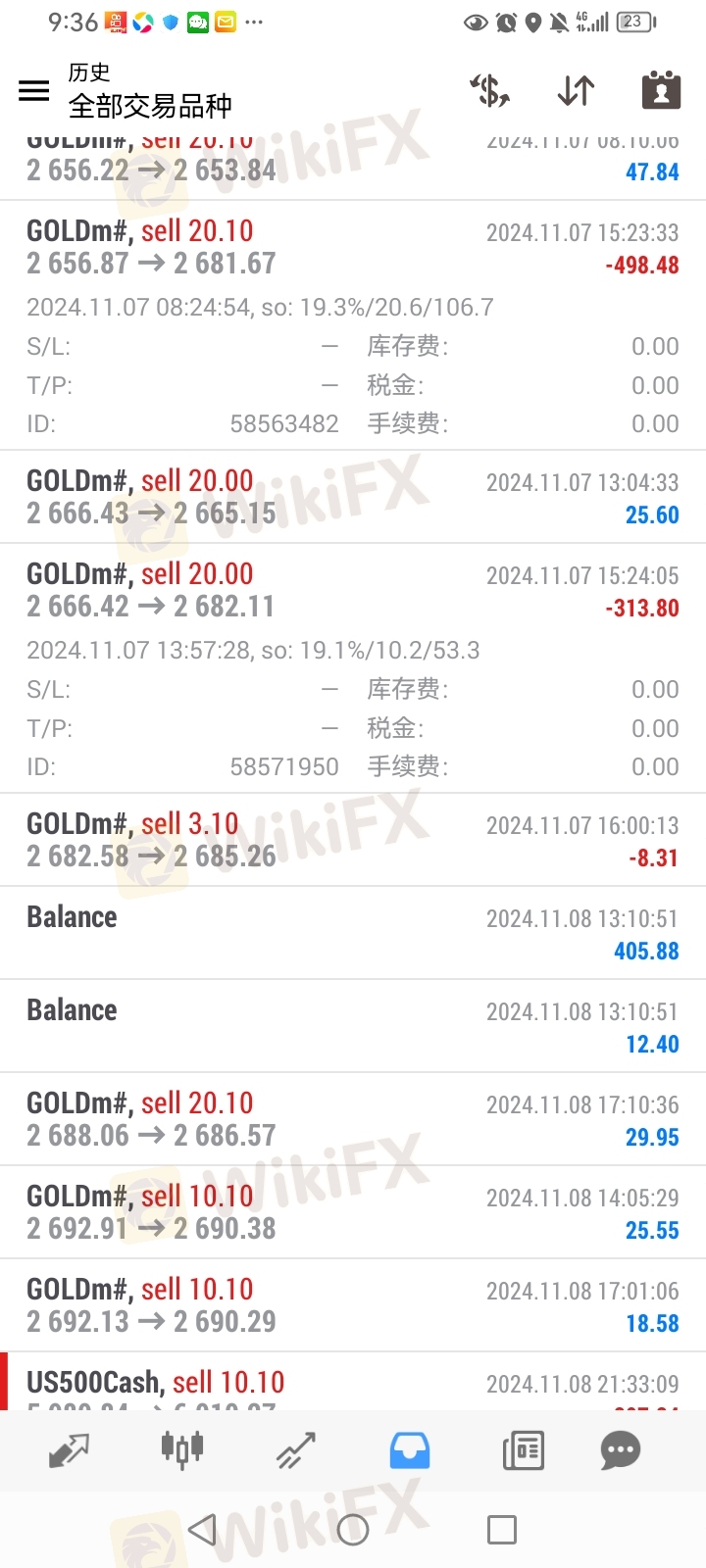Expand the Balance 405.88 entry
Screen dimensions: 706x1568
(353, 933)
